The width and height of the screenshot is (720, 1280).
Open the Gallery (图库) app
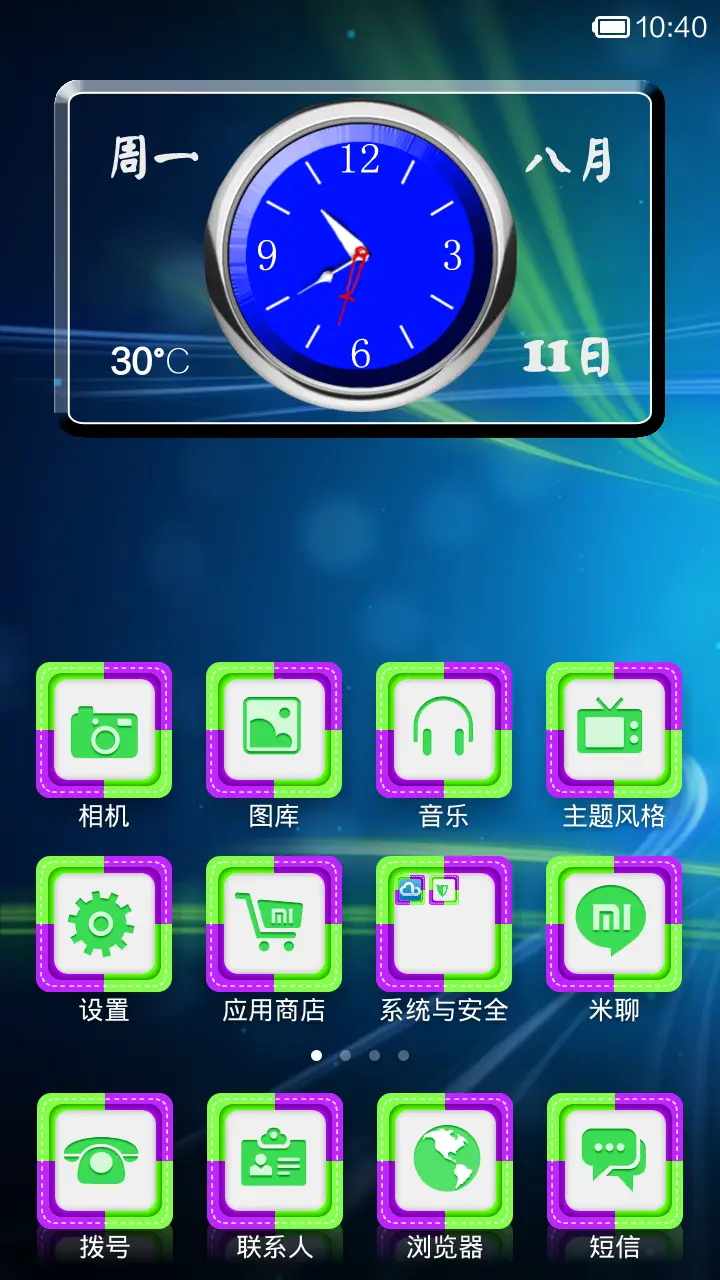[274, 730]
